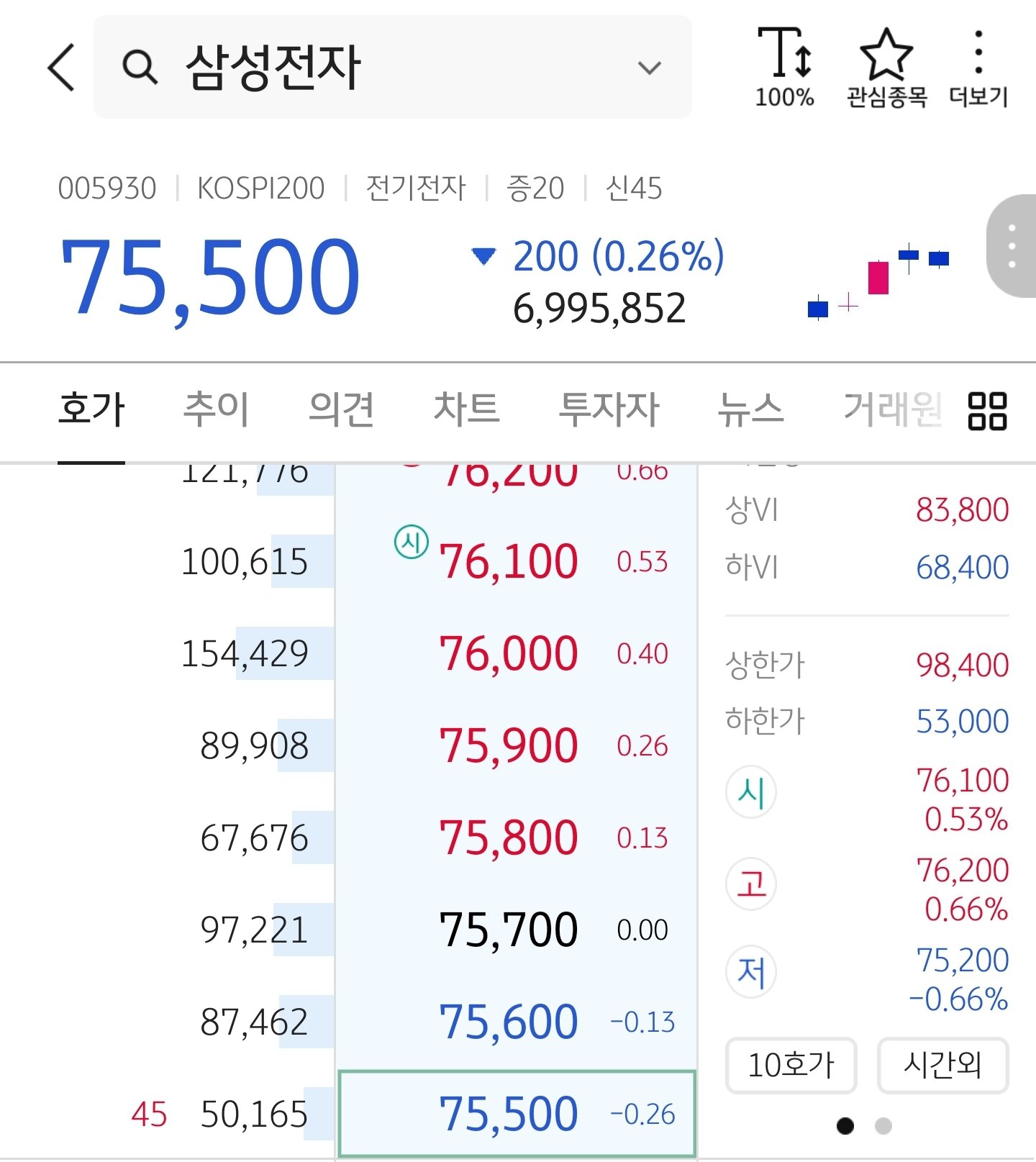Open the 더보기 overflow menu
The height and width of the screenshot is (1162, 1036).
(978, 67)
